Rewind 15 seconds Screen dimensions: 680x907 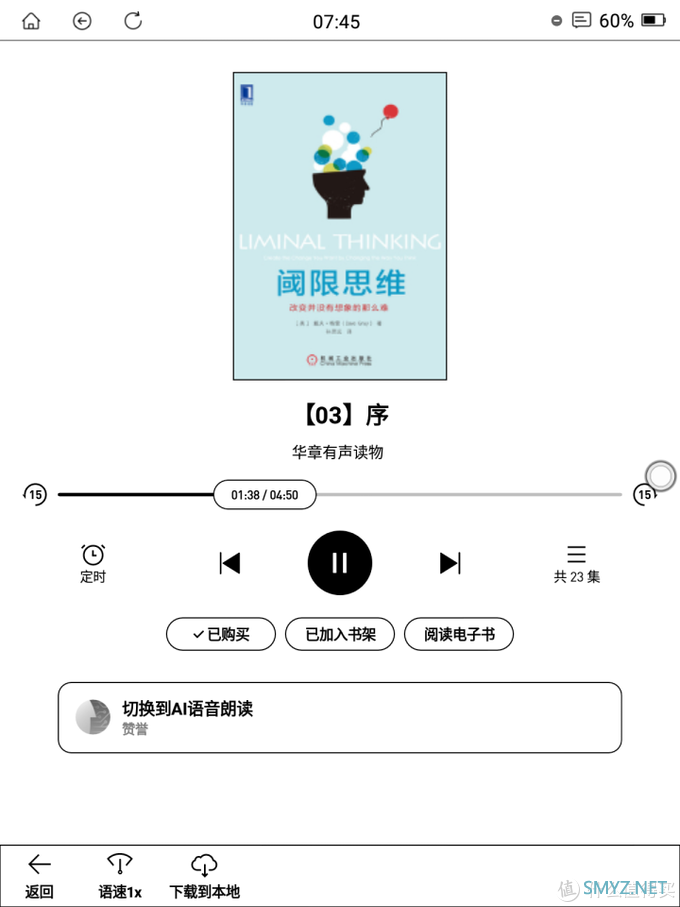[x=35, y=494]
